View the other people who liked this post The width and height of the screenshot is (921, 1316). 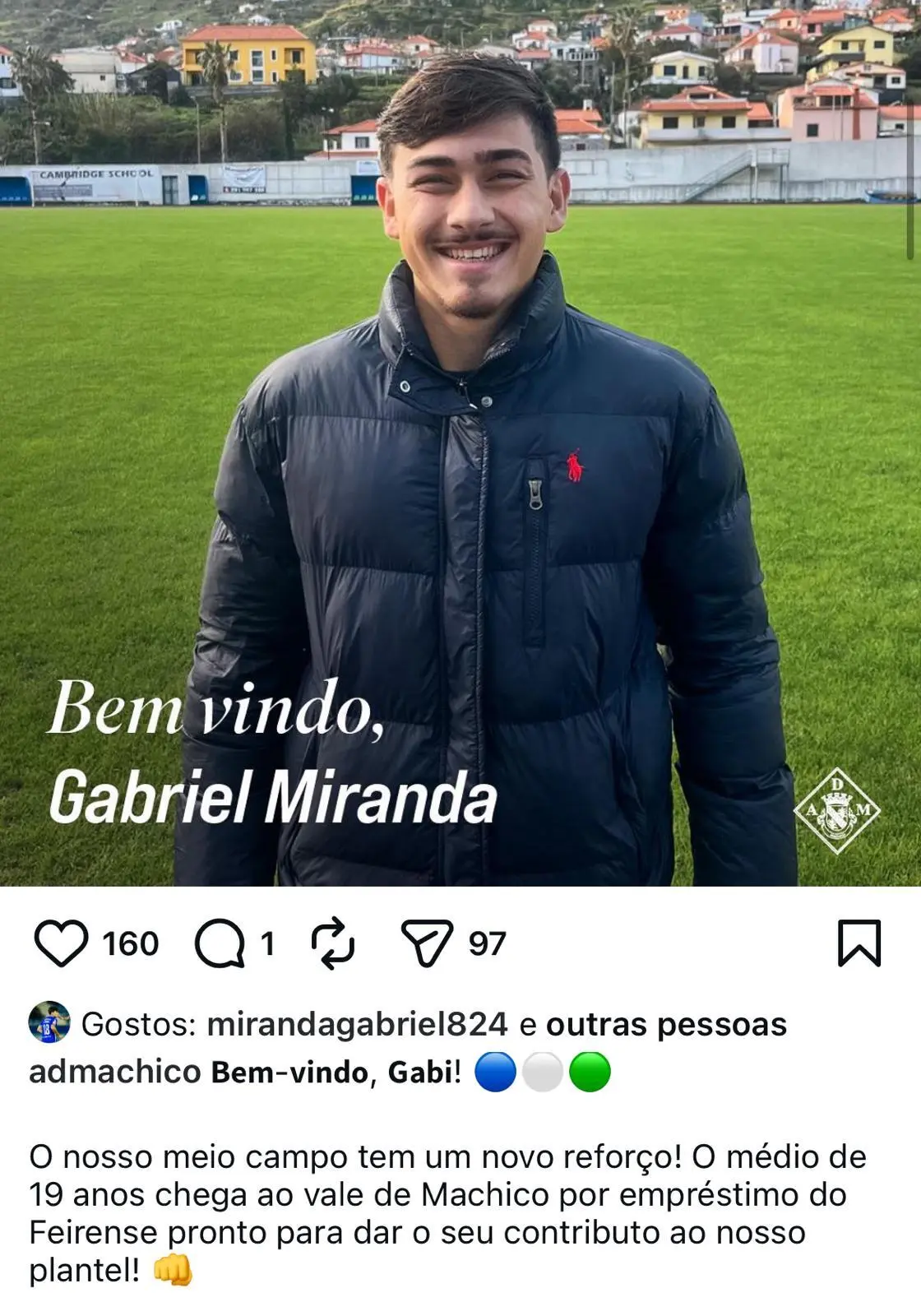pyautogui.click(x=666, y=1024)
